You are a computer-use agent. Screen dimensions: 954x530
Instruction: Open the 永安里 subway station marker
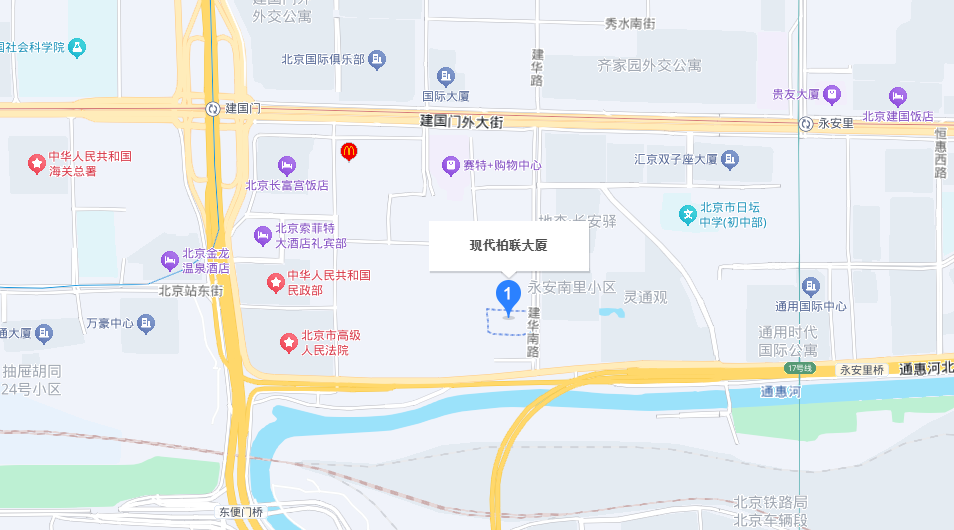tap(806, 124)
